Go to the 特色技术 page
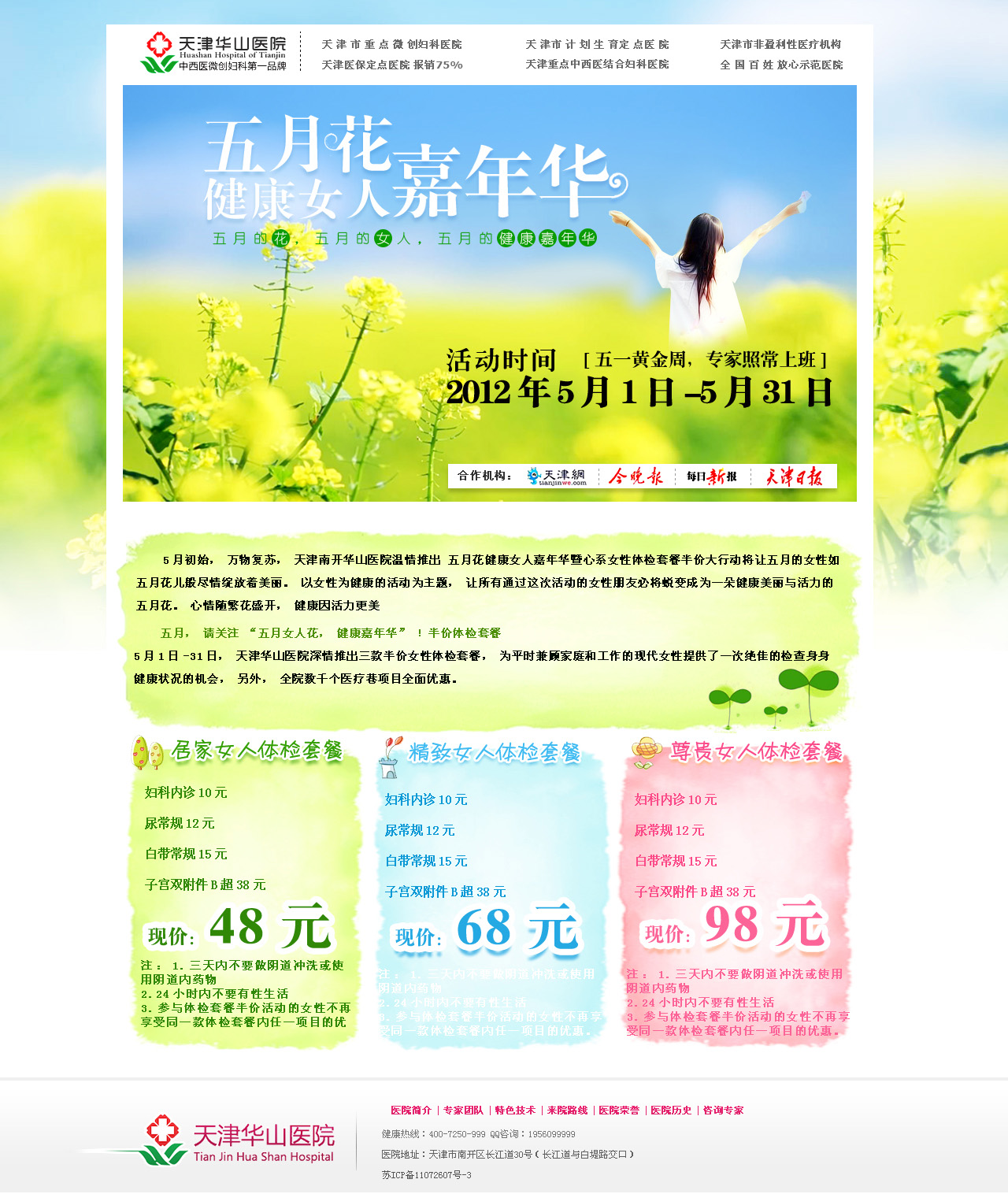The image size is (1008, 1194). [x=515, y=1111]
